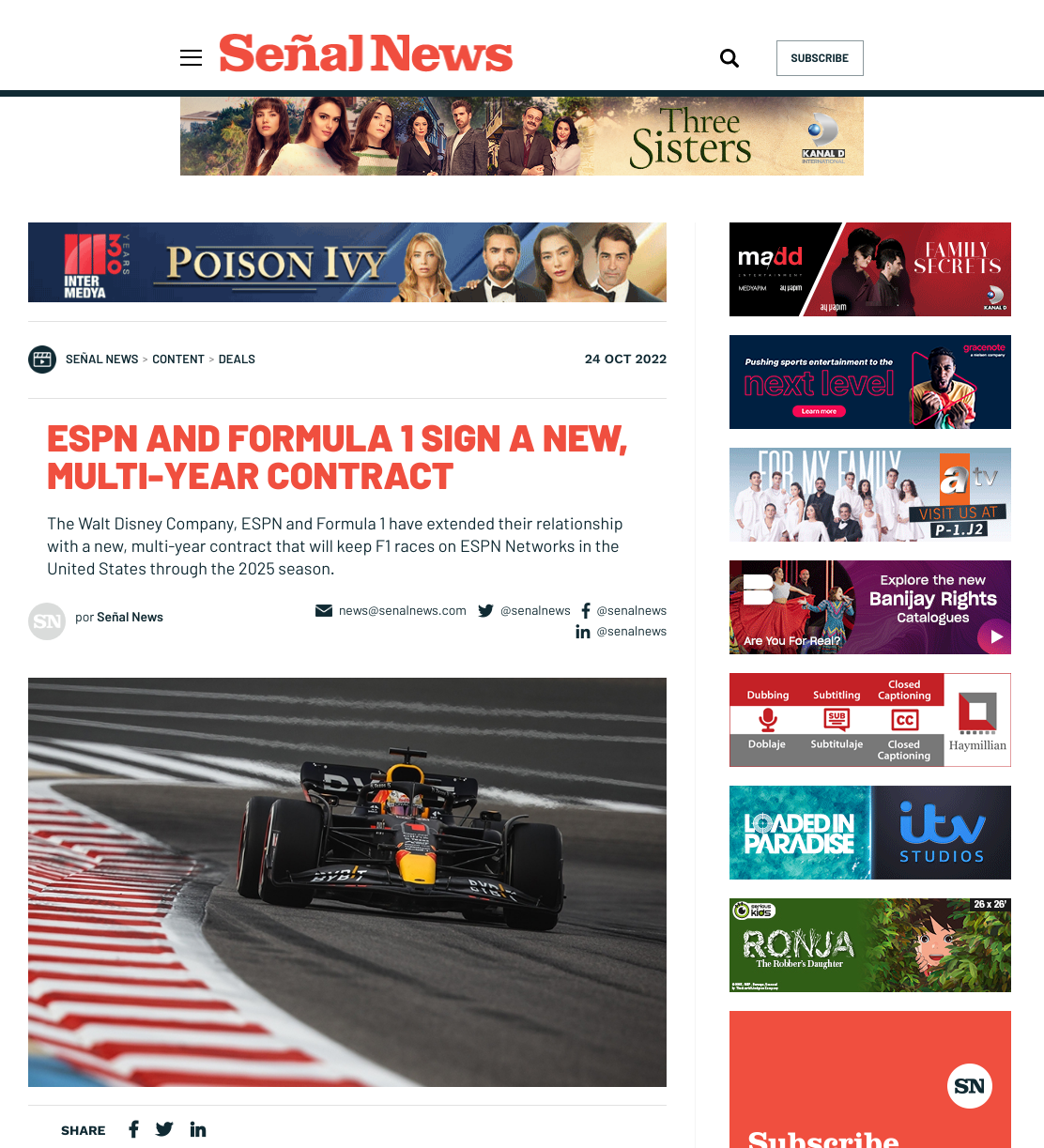Open the Deals breadcrumb link
This screenshot has width=1044, height=1148.
coord(237,360)
